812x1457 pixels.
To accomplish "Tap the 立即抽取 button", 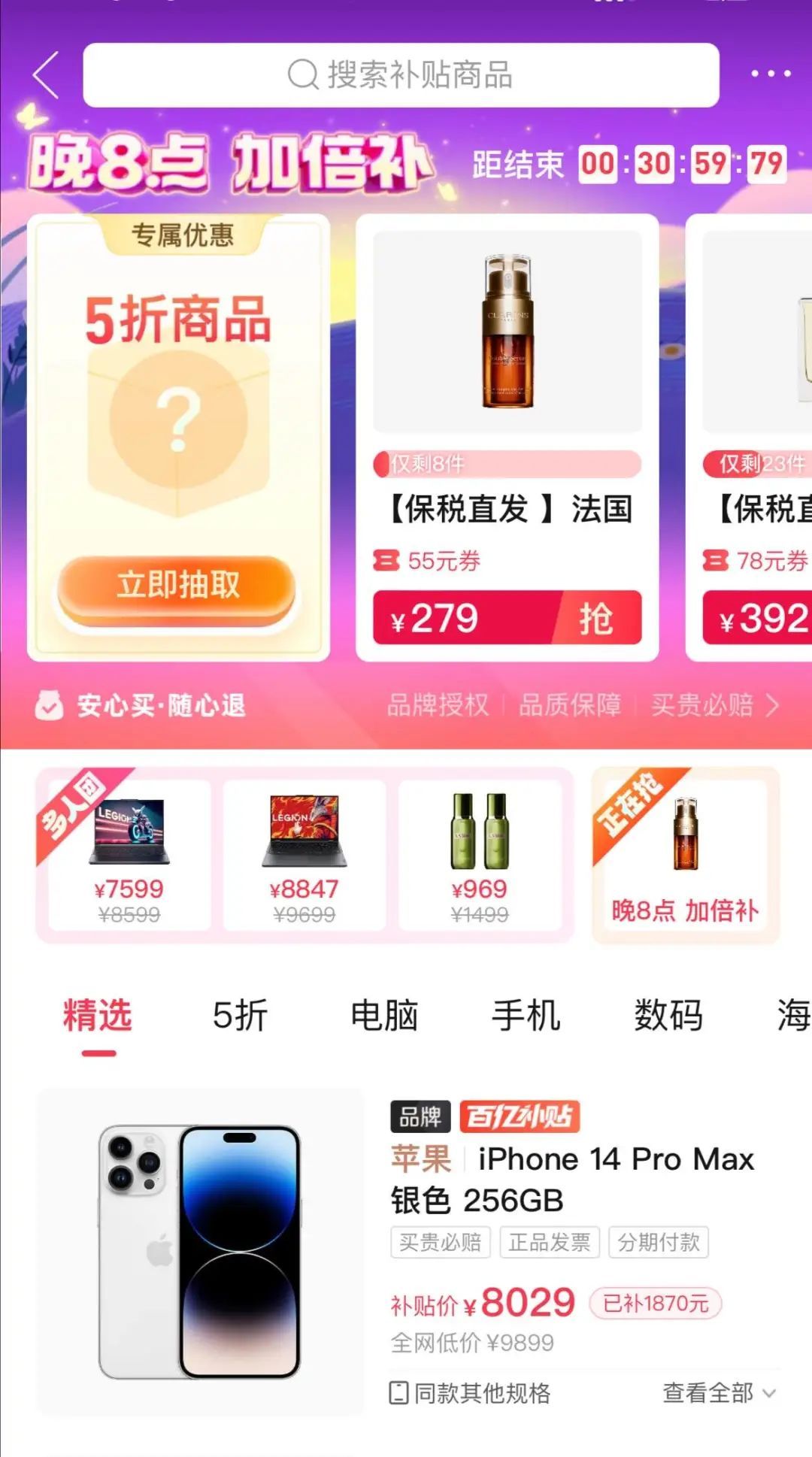I will [x=177, y=585].
